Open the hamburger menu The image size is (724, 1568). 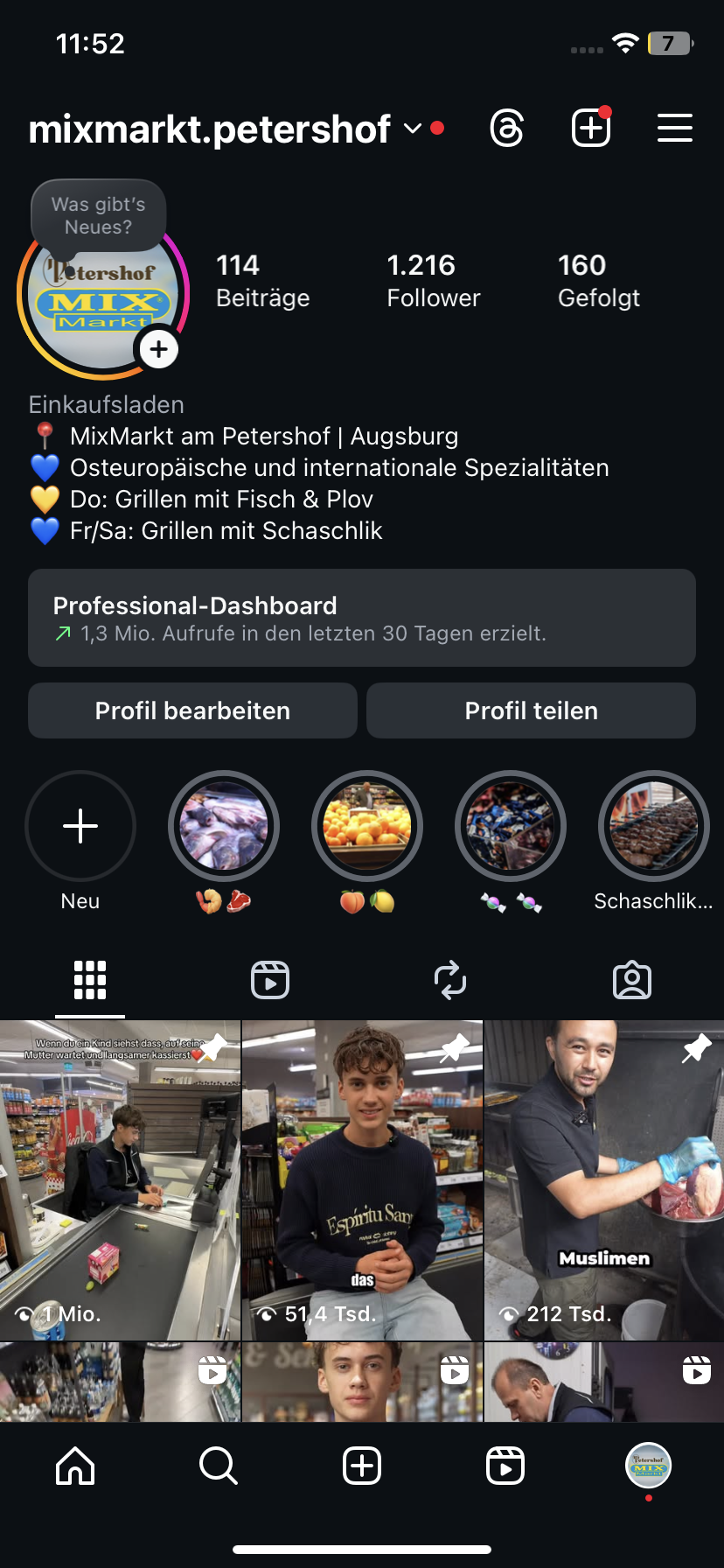coord(674,129)
